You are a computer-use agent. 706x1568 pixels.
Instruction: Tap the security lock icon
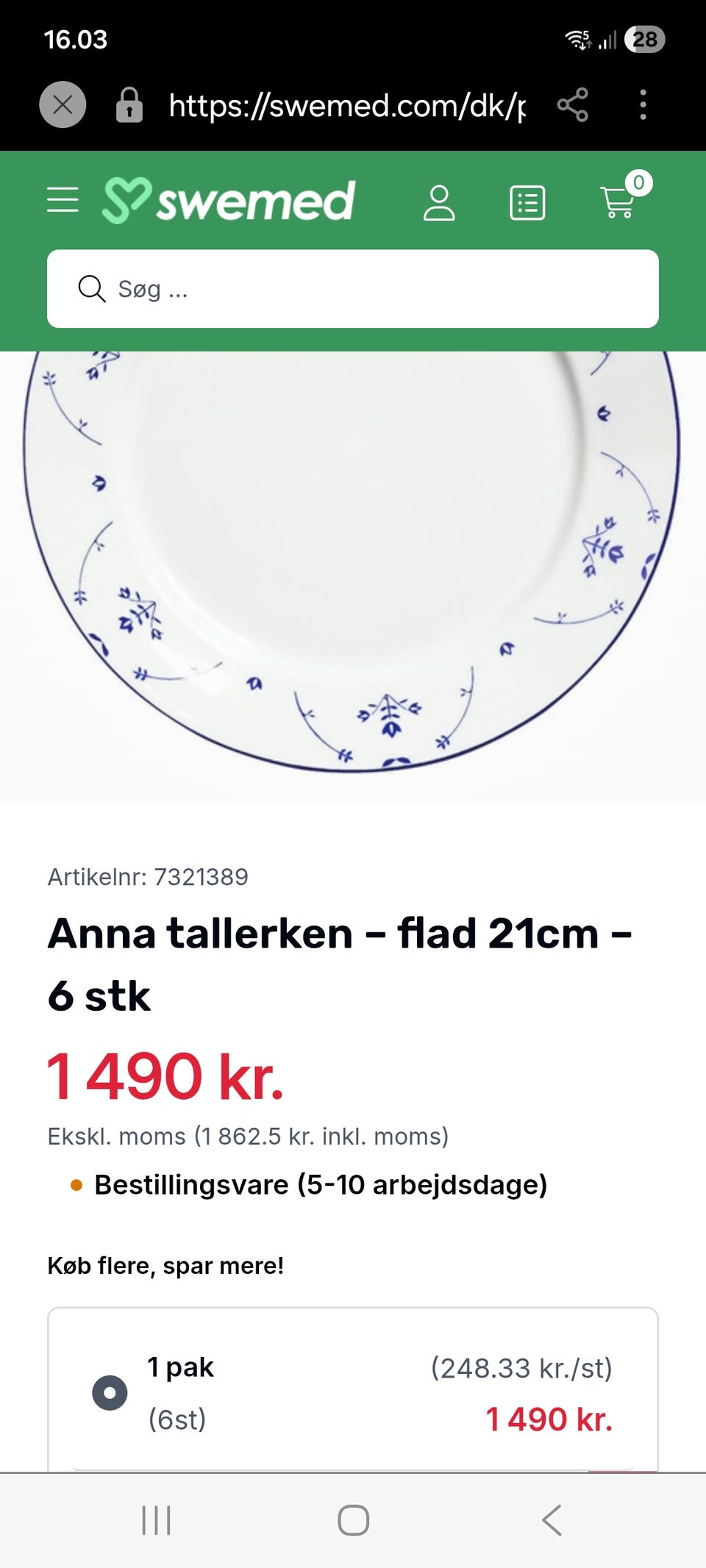129,105
